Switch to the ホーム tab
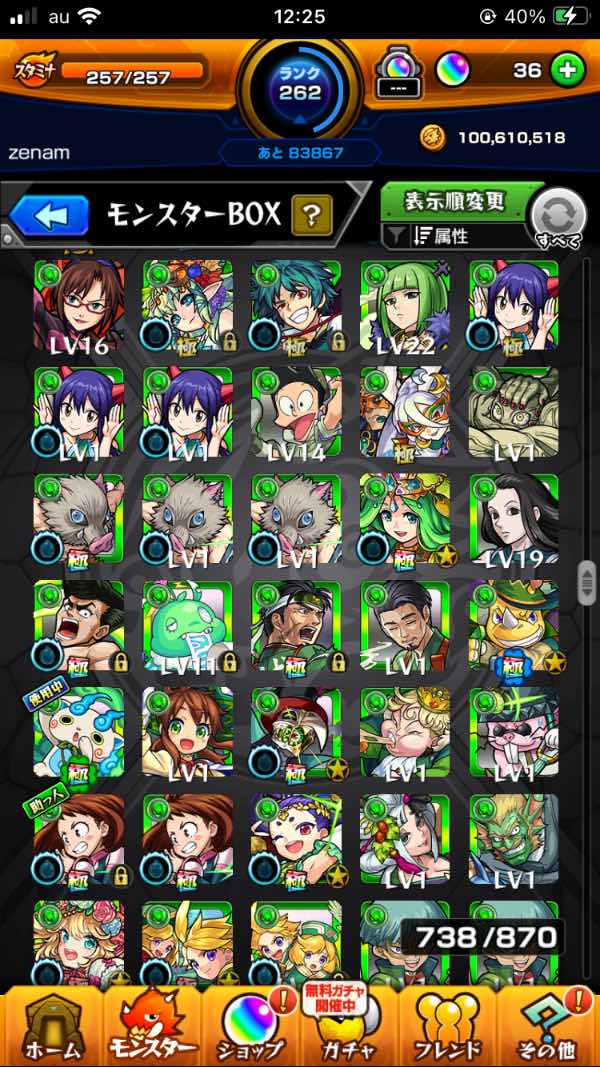 click(x=52, y=1025)
